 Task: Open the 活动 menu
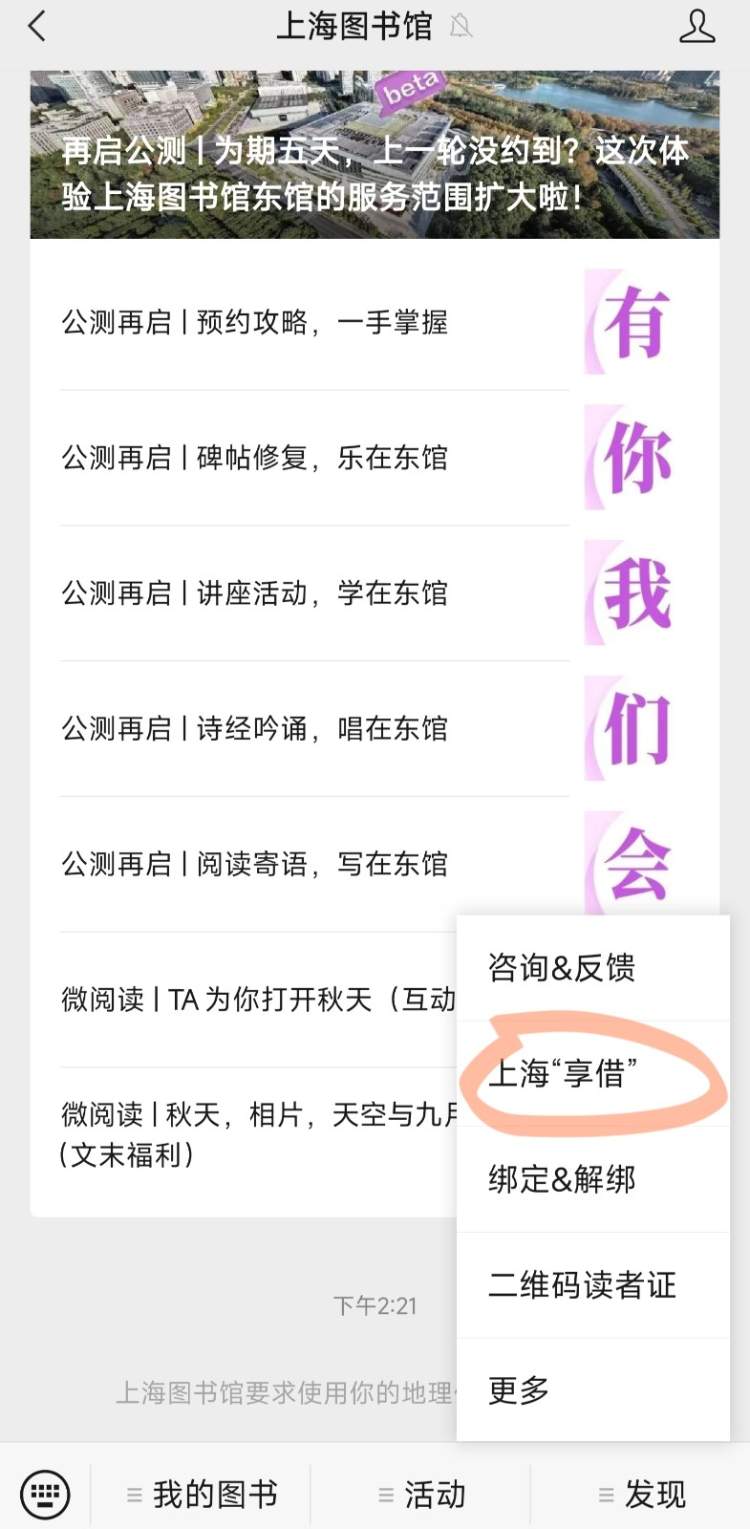click(x=421, y=1495)
